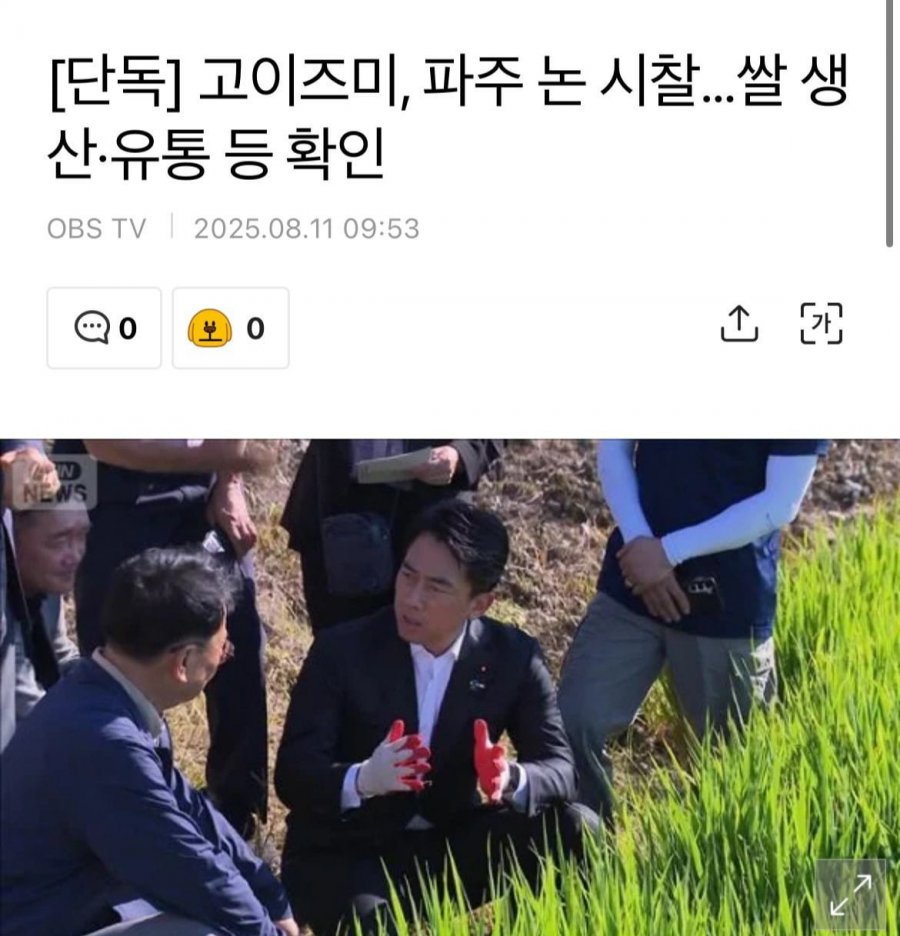Share this article
Image resolution: width=900 pixels, height=936 pixels.
click(739, 324)
